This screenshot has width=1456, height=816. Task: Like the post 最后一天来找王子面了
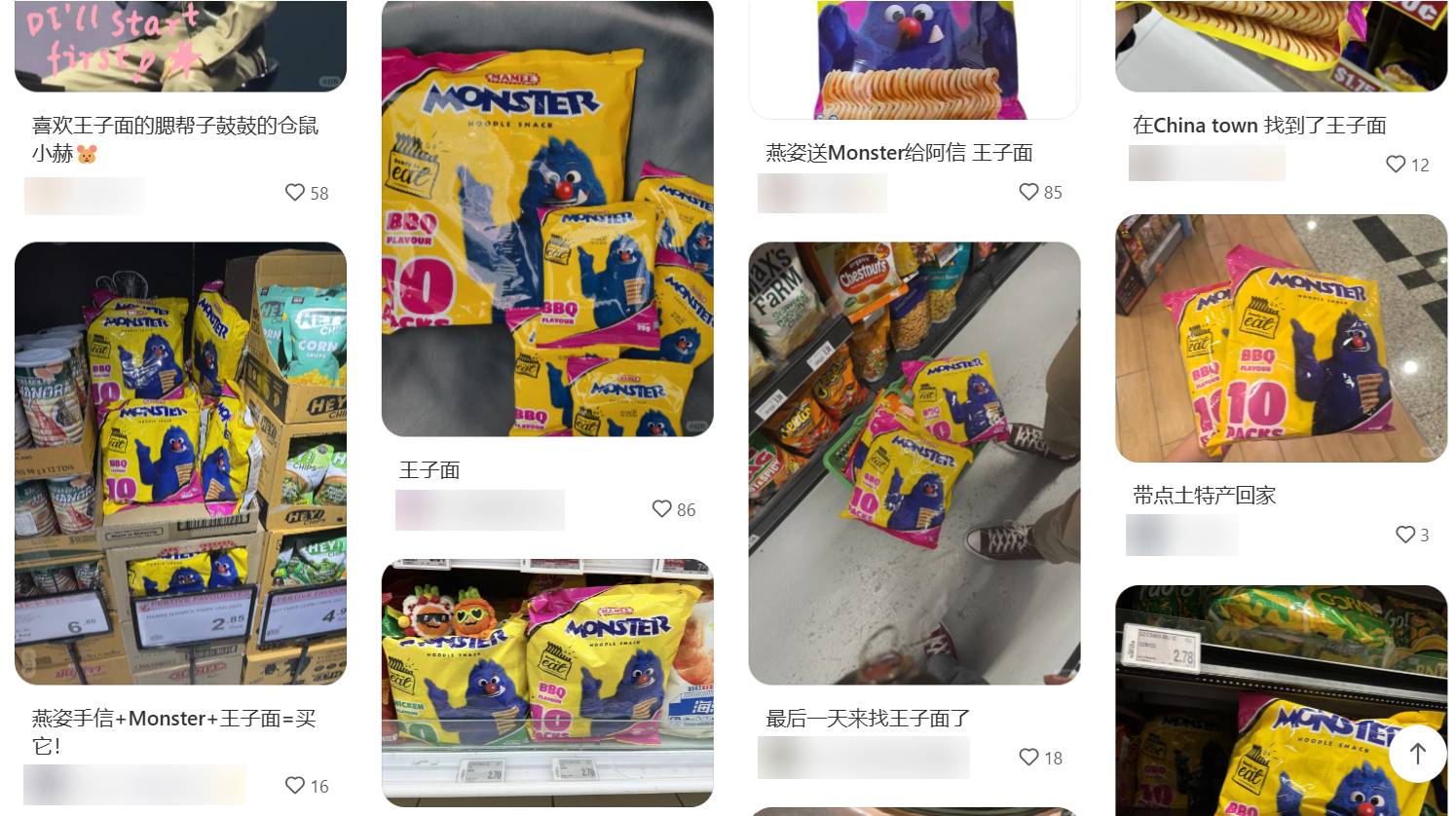coord(1028,757)
